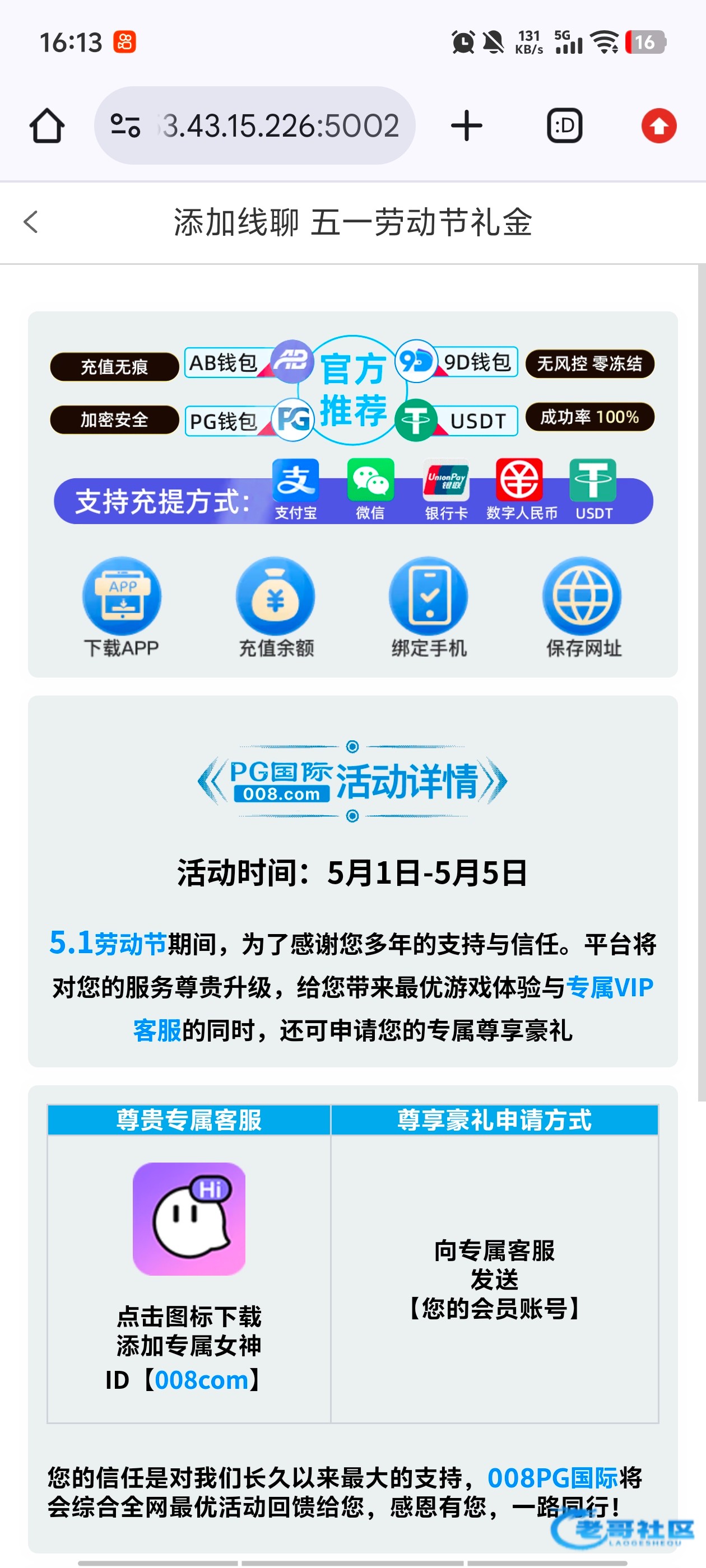Screen dimensions: 706x1568
Task: Open the tab switcher
Action: 564,126
